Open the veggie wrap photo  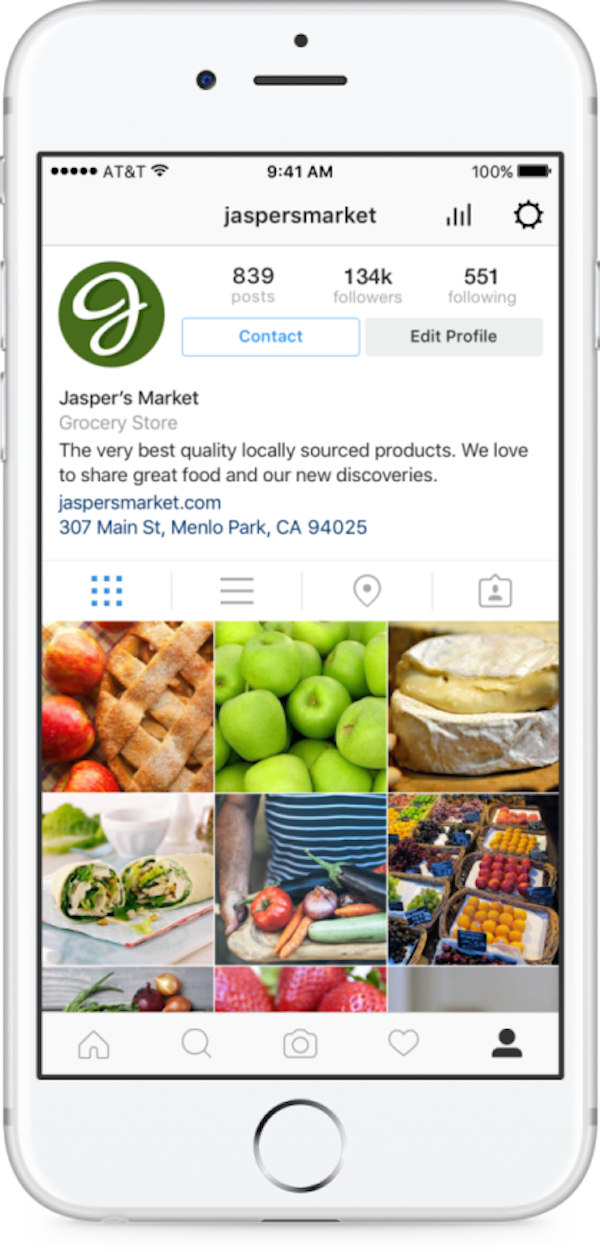pyautogui.click(x=127, y=880)
